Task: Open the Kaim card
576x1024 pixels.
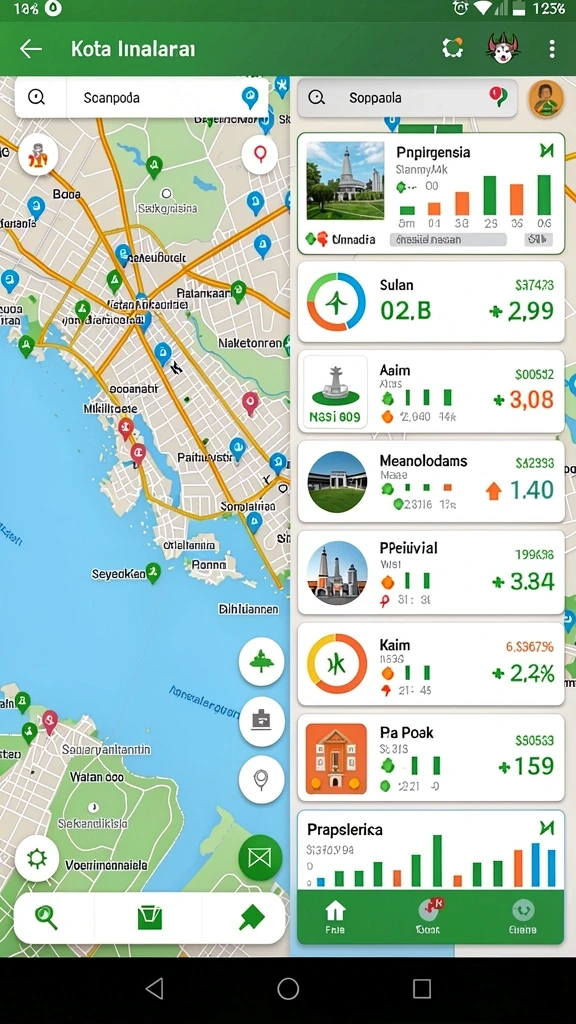Action: pyautogui.click(x=431, y=664)
